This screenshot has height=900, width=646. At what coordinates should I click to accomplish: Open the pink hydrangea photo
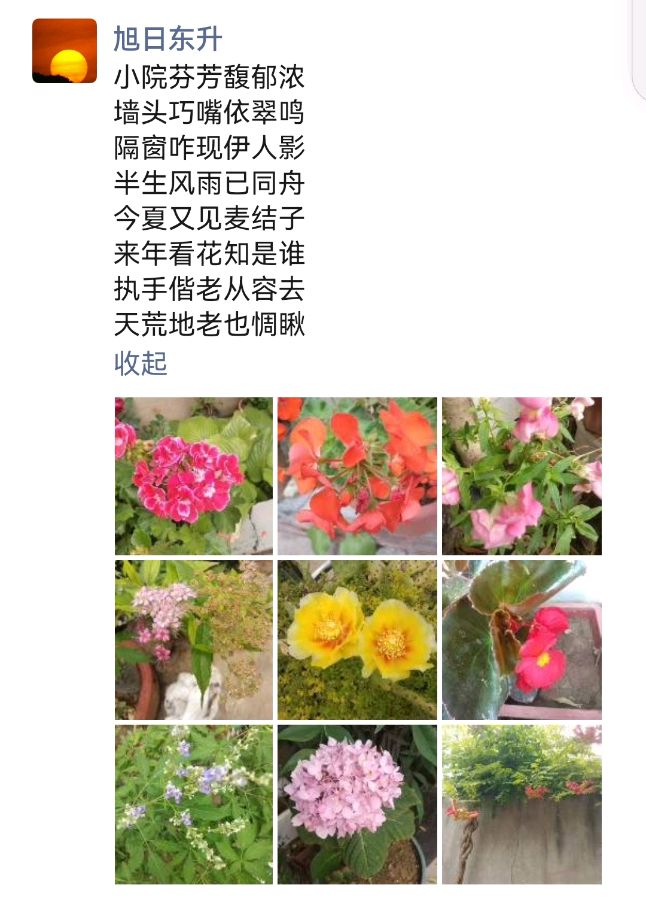click(357, 804)
